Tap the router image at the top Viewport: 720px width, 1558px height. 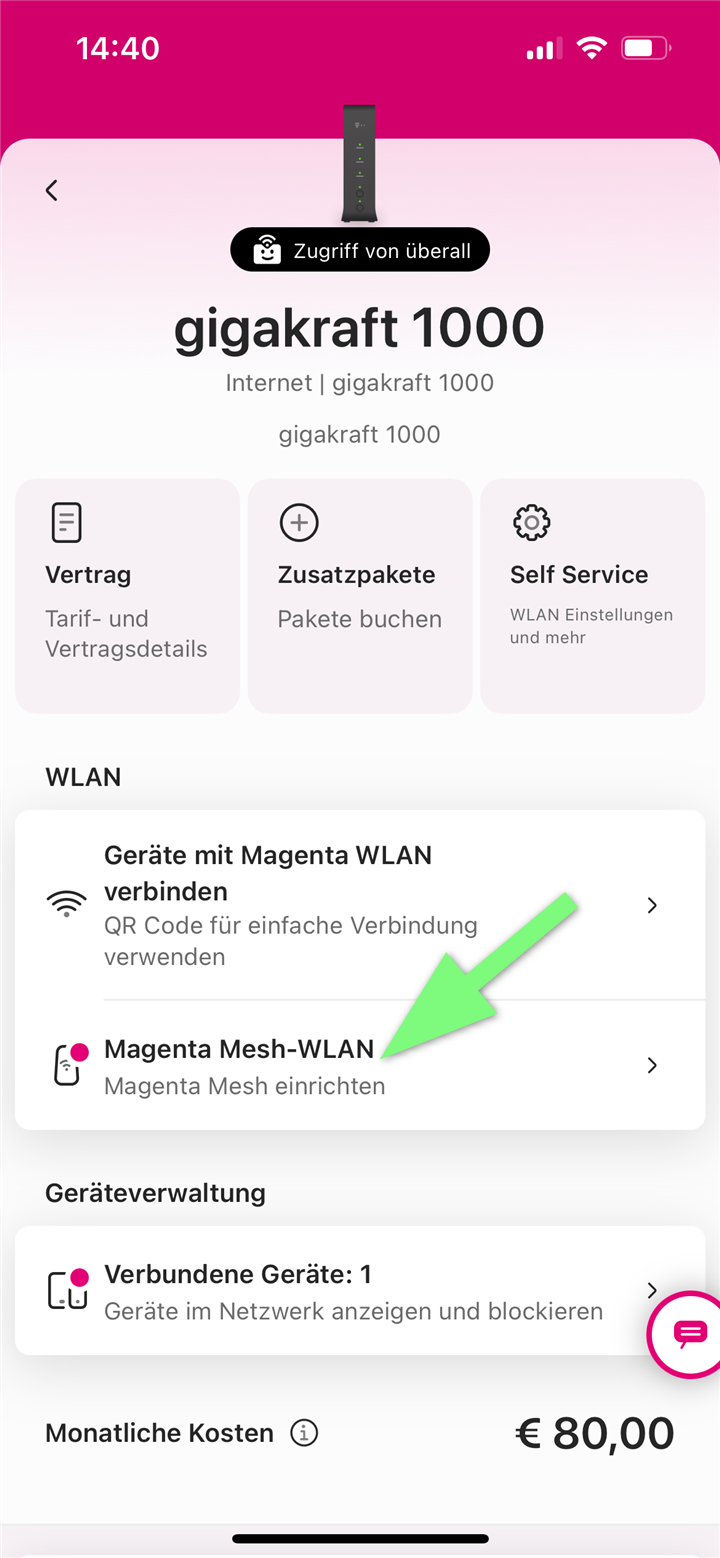[359, 160]
